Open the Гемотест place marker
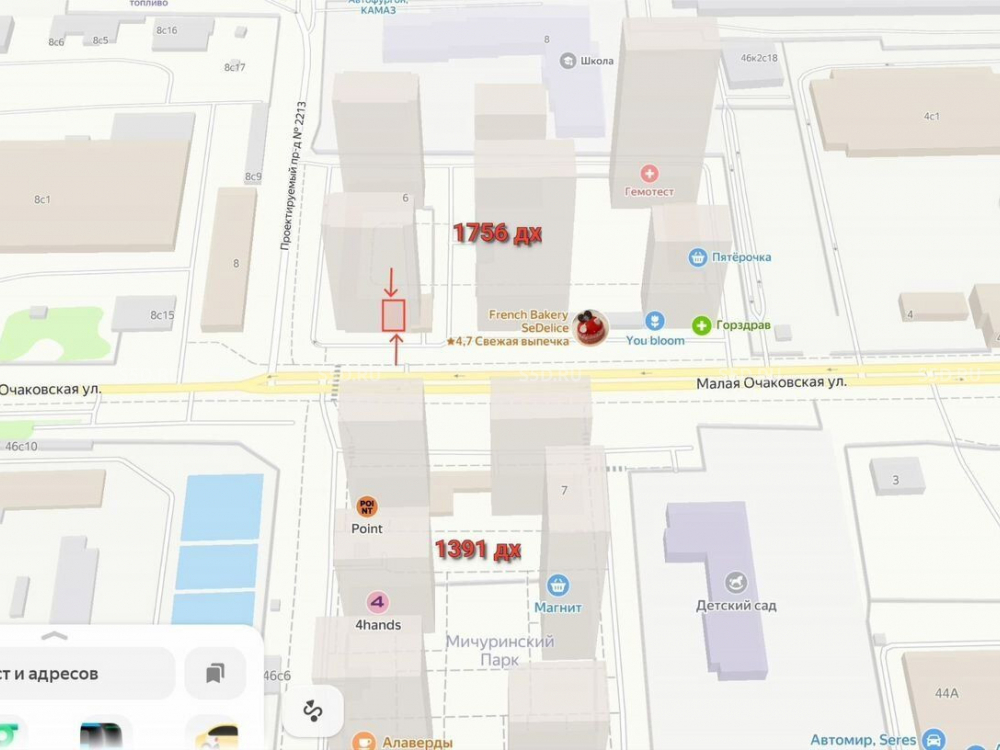 click(x=650, y=174)
